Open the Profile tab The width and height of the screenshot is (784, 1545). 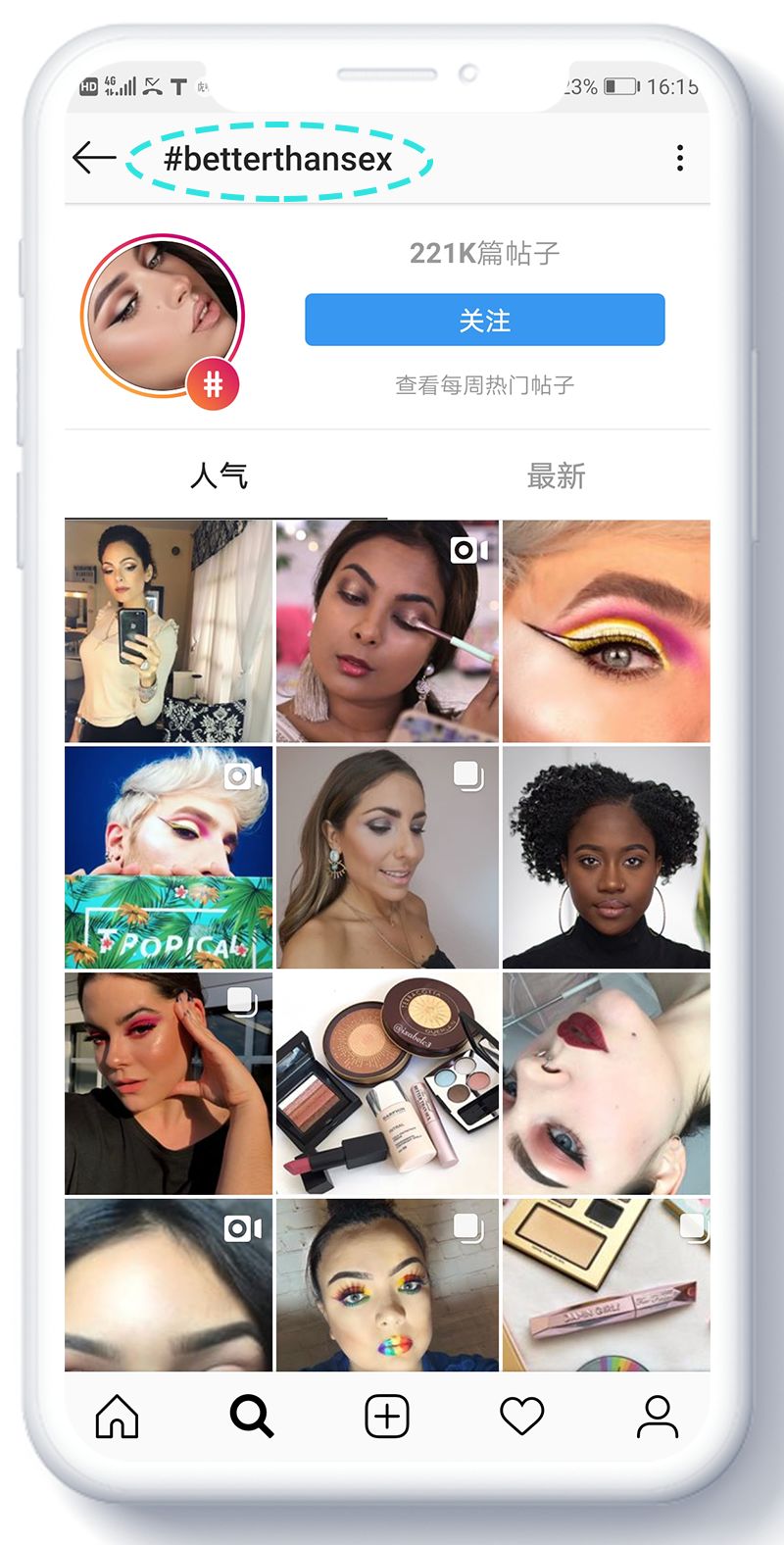657,1417
